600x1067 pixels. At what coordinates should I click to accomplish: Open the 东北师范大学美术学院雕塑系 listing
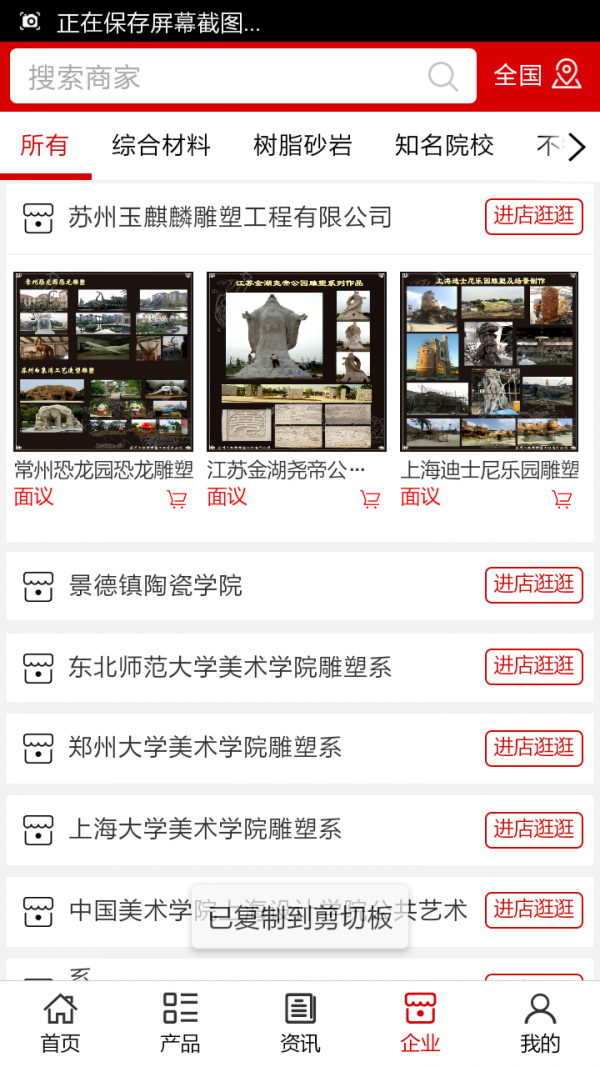[x=230, y=667]
